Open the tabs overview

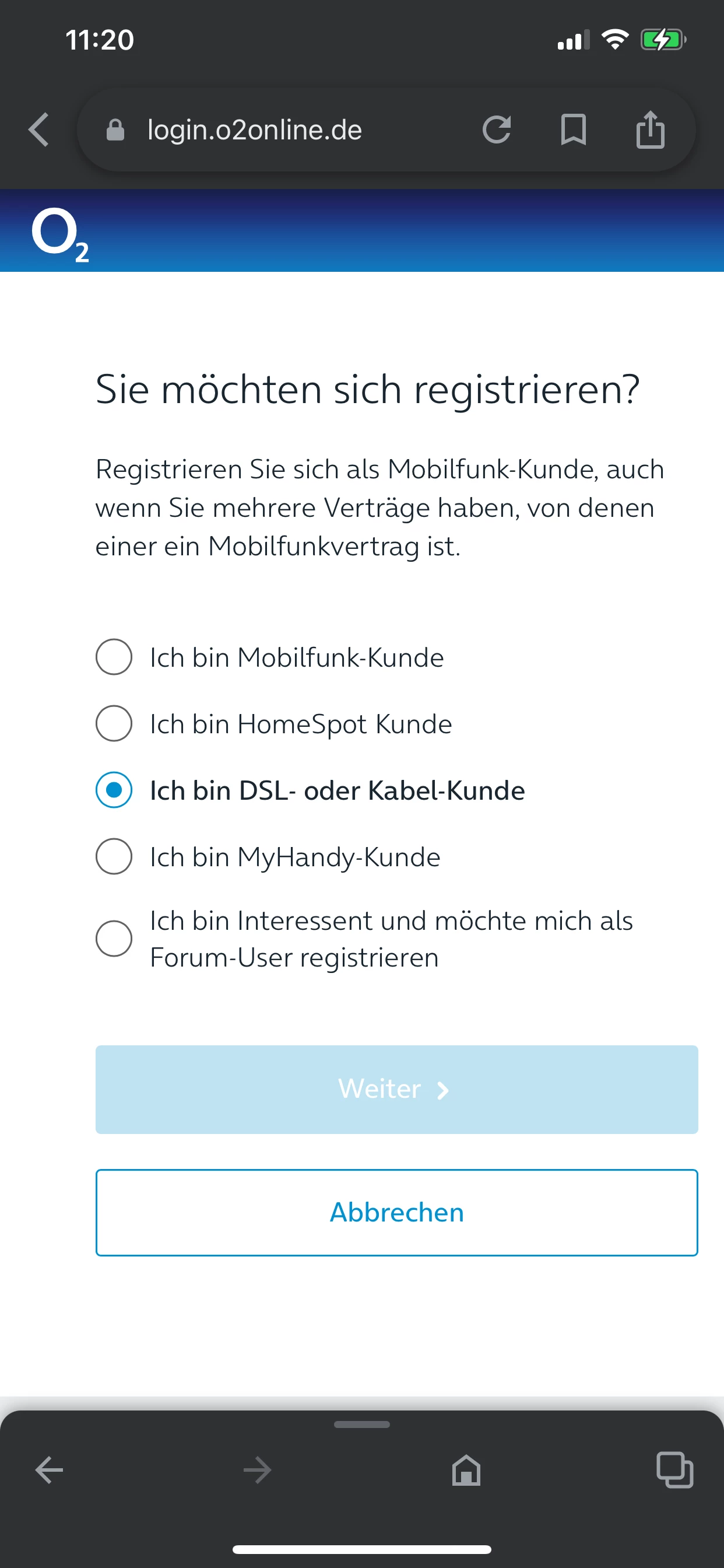(x=674, y=1471)
